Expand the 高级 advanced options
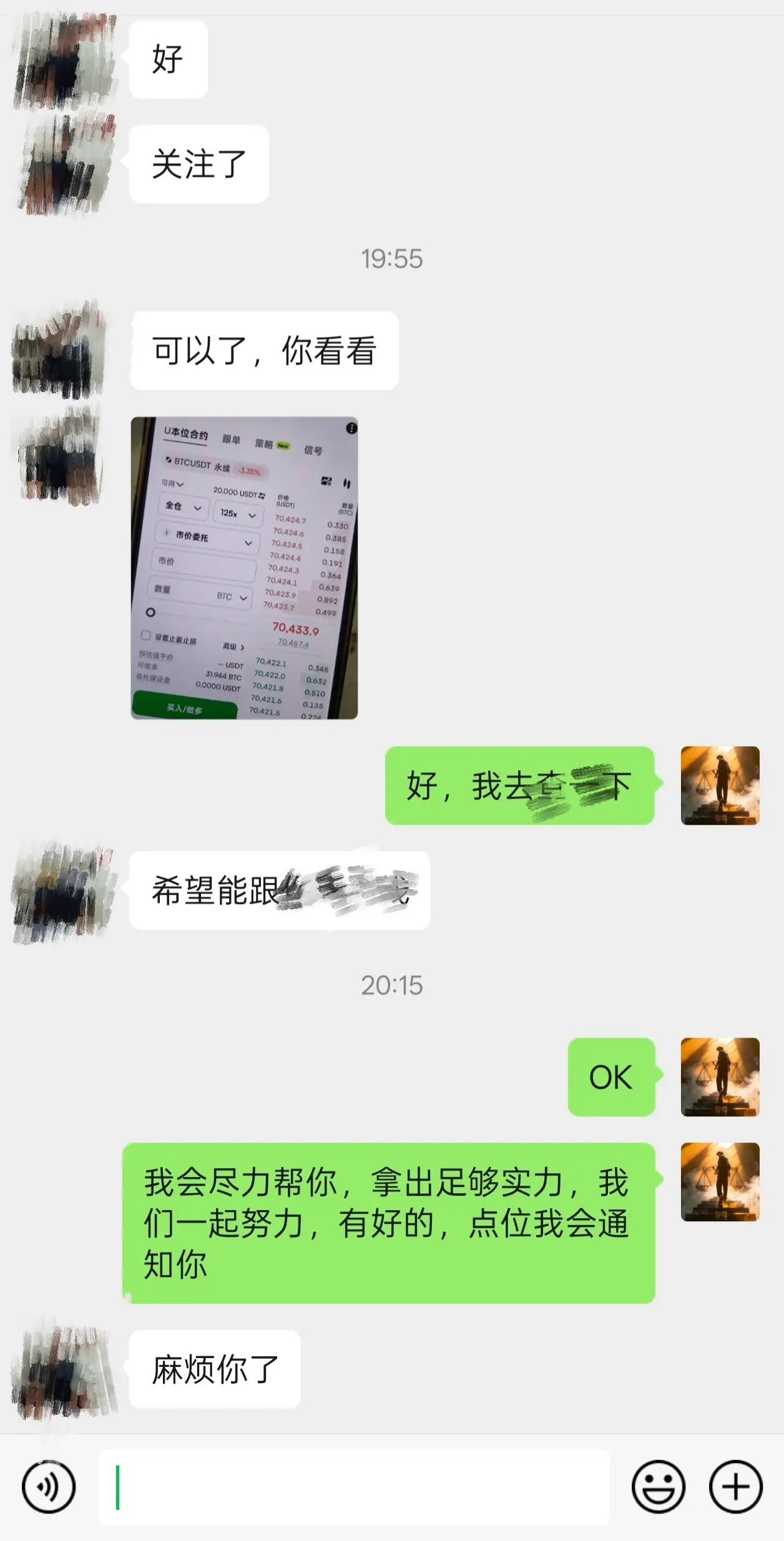The width and height of the screenshot is (784, 1541). 233,647
